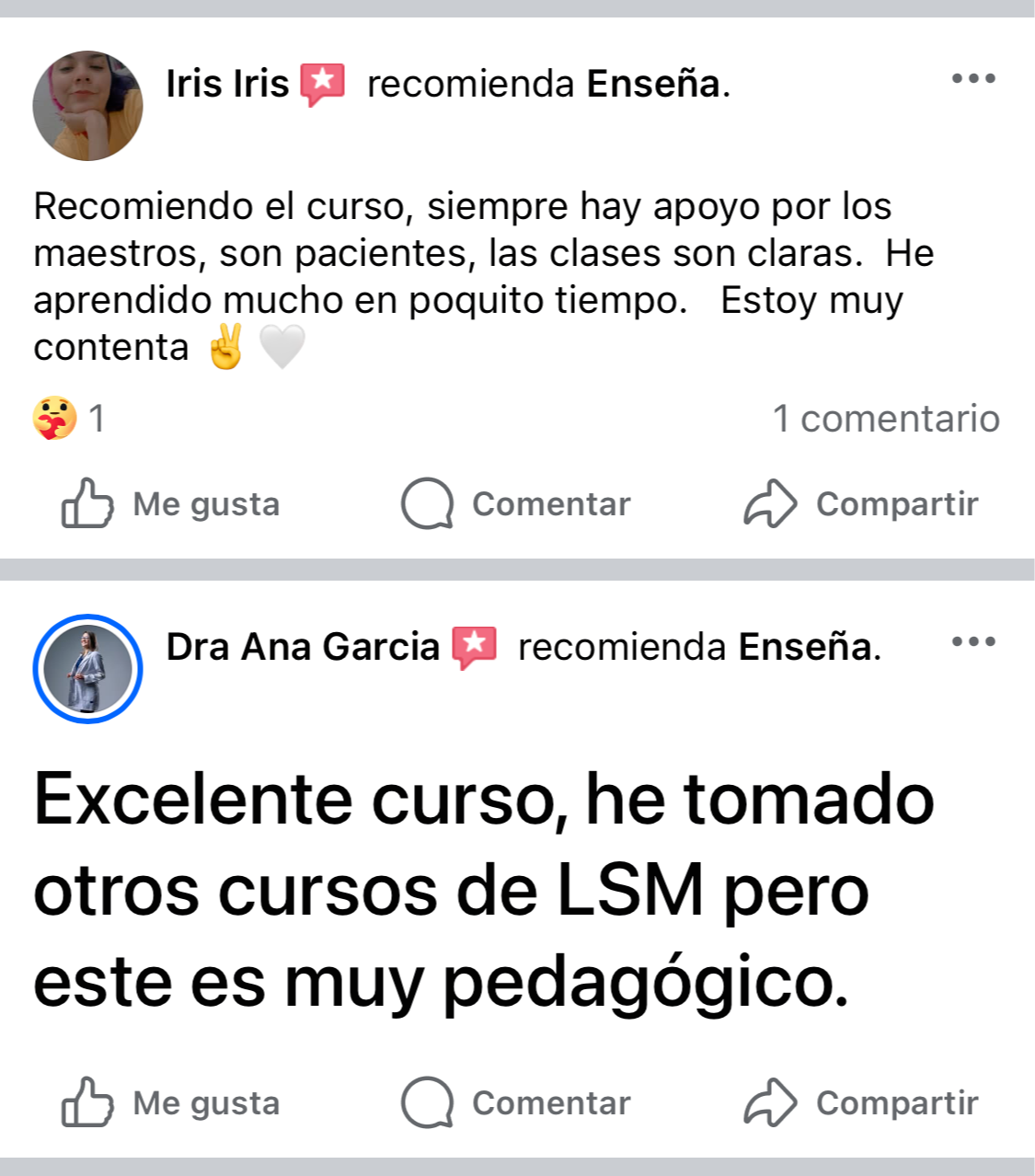This screenshot has width=1035, height=1176.
Task: See who reacted to Iris's post
Action: [x=69, y=419]
